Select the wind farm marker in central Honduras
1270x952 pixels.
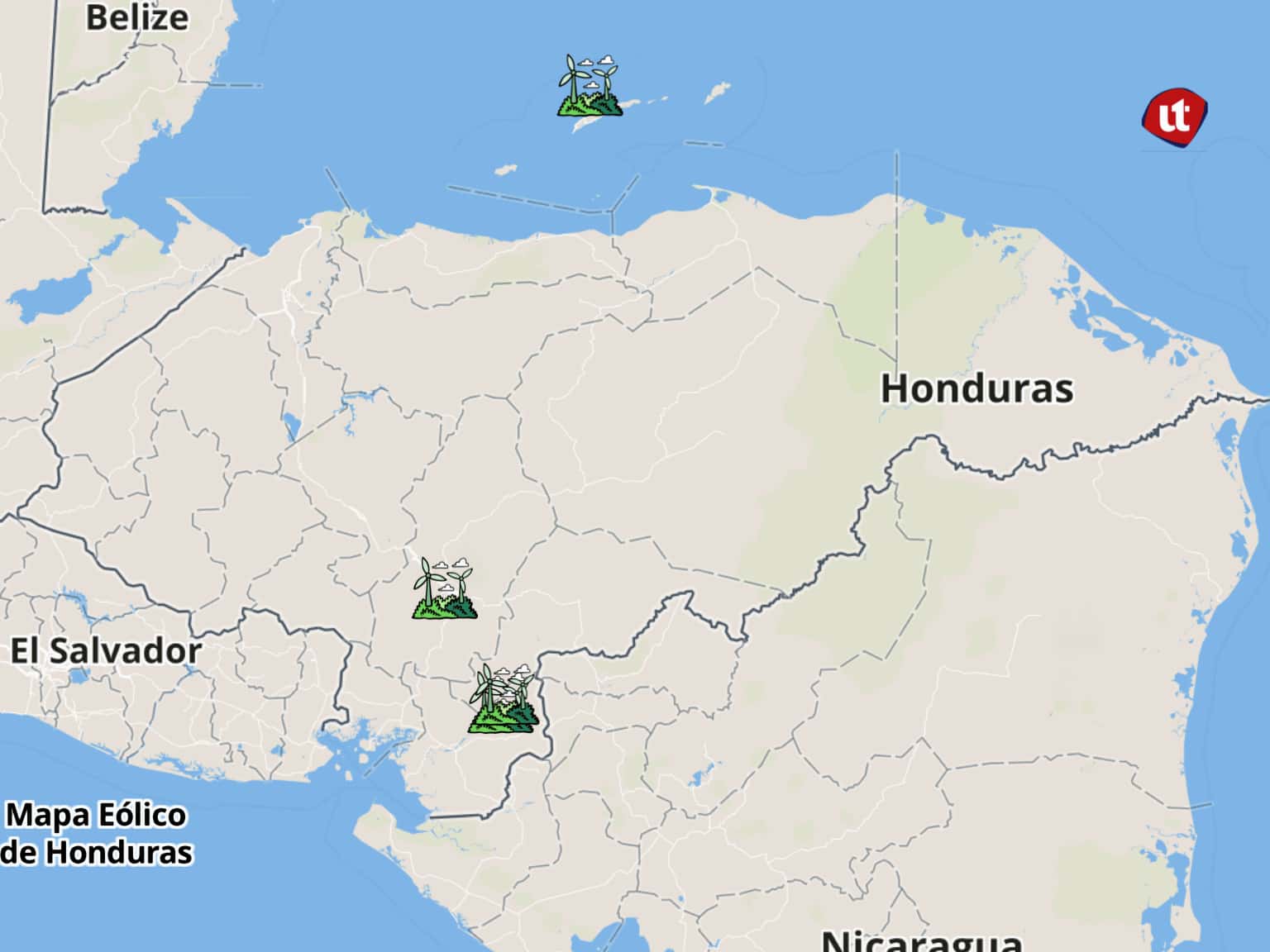445,588
